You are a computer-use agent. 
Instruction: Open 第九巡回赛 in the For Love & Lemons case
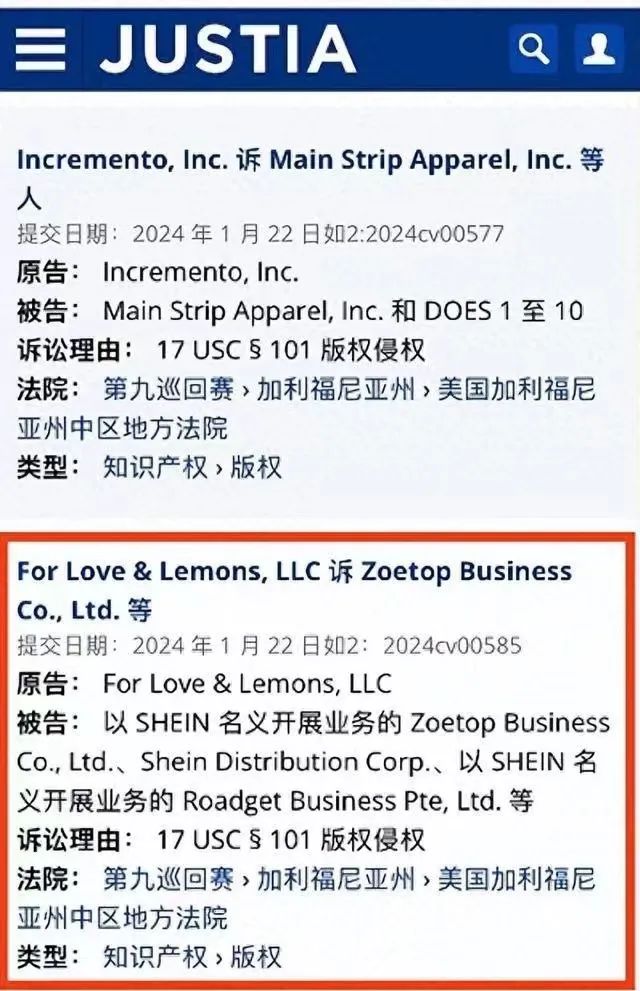[168, 879]
